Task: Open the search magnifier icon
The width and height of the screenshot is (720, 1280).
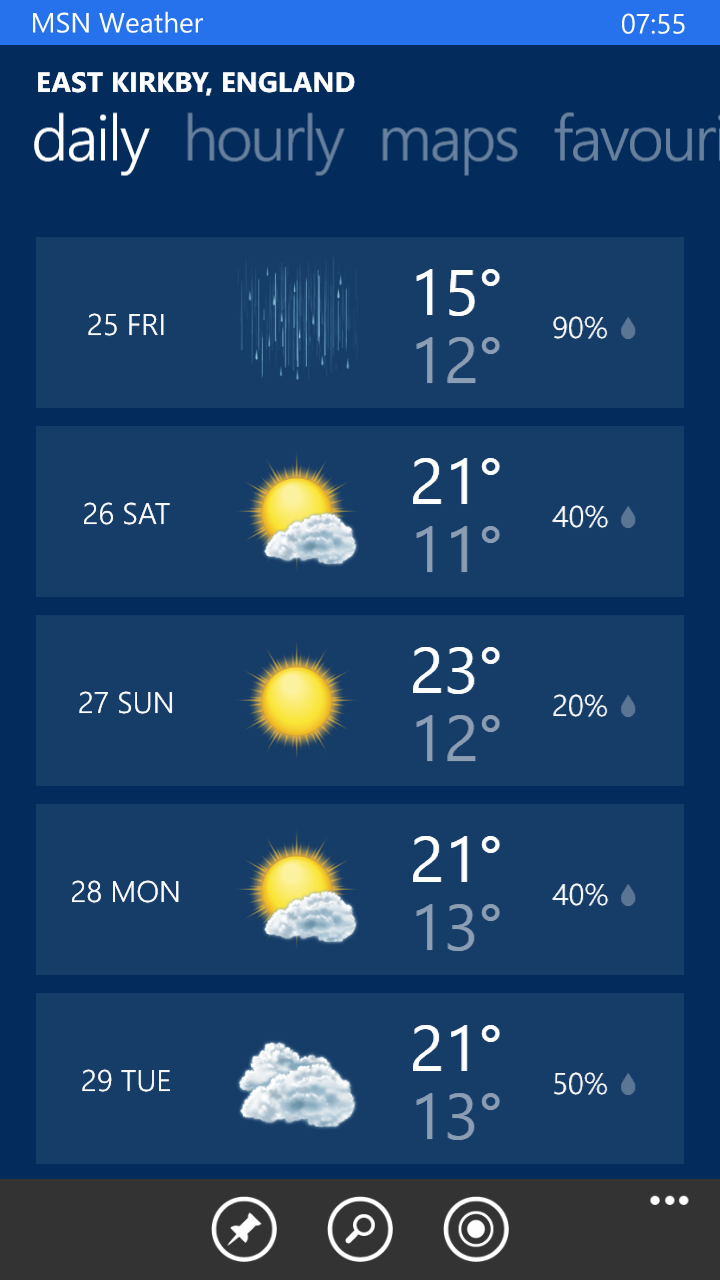Action: point(360,1229)
